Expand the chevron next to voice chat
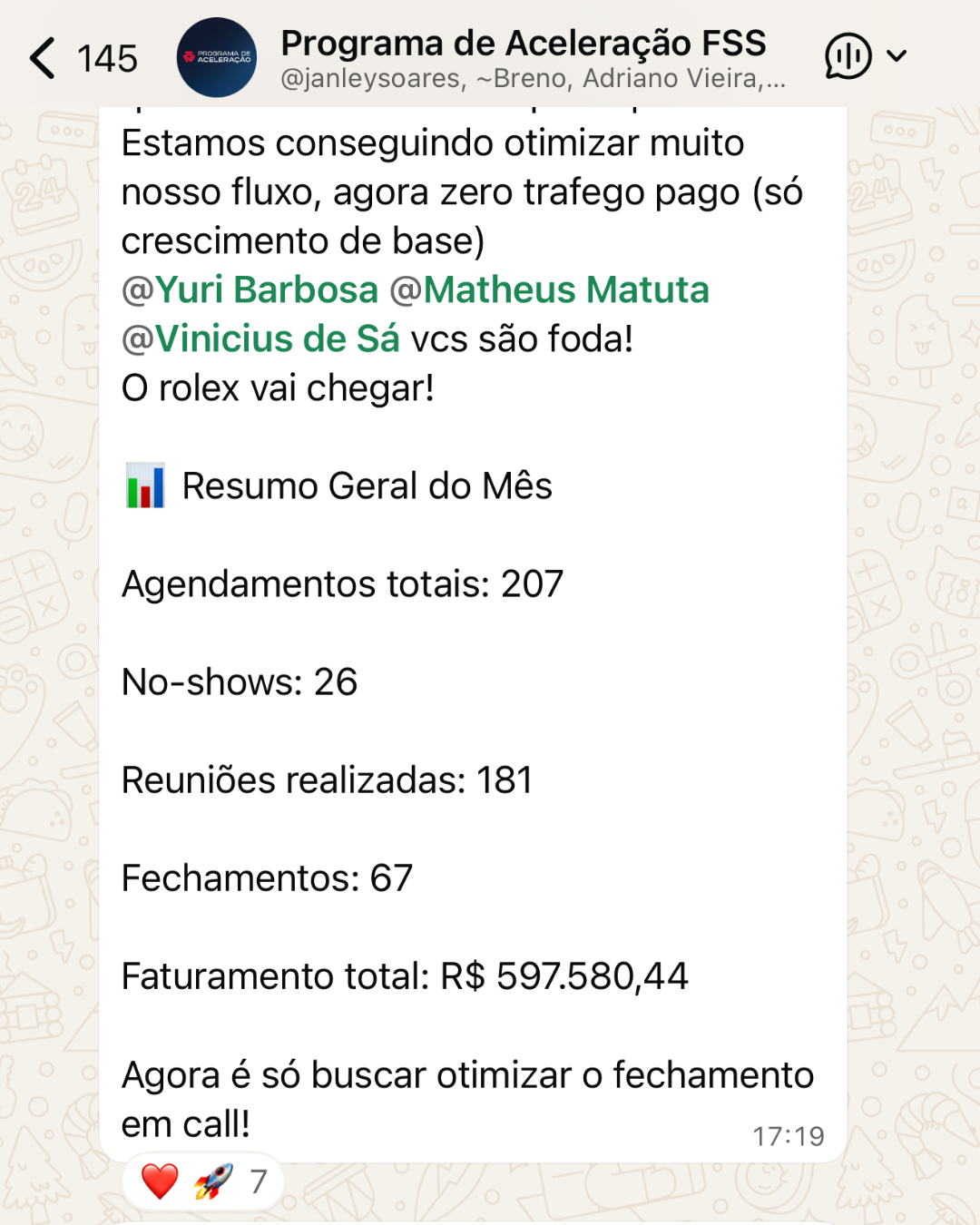The width and height of the screenshot is (980, 1225). (897, 56)
